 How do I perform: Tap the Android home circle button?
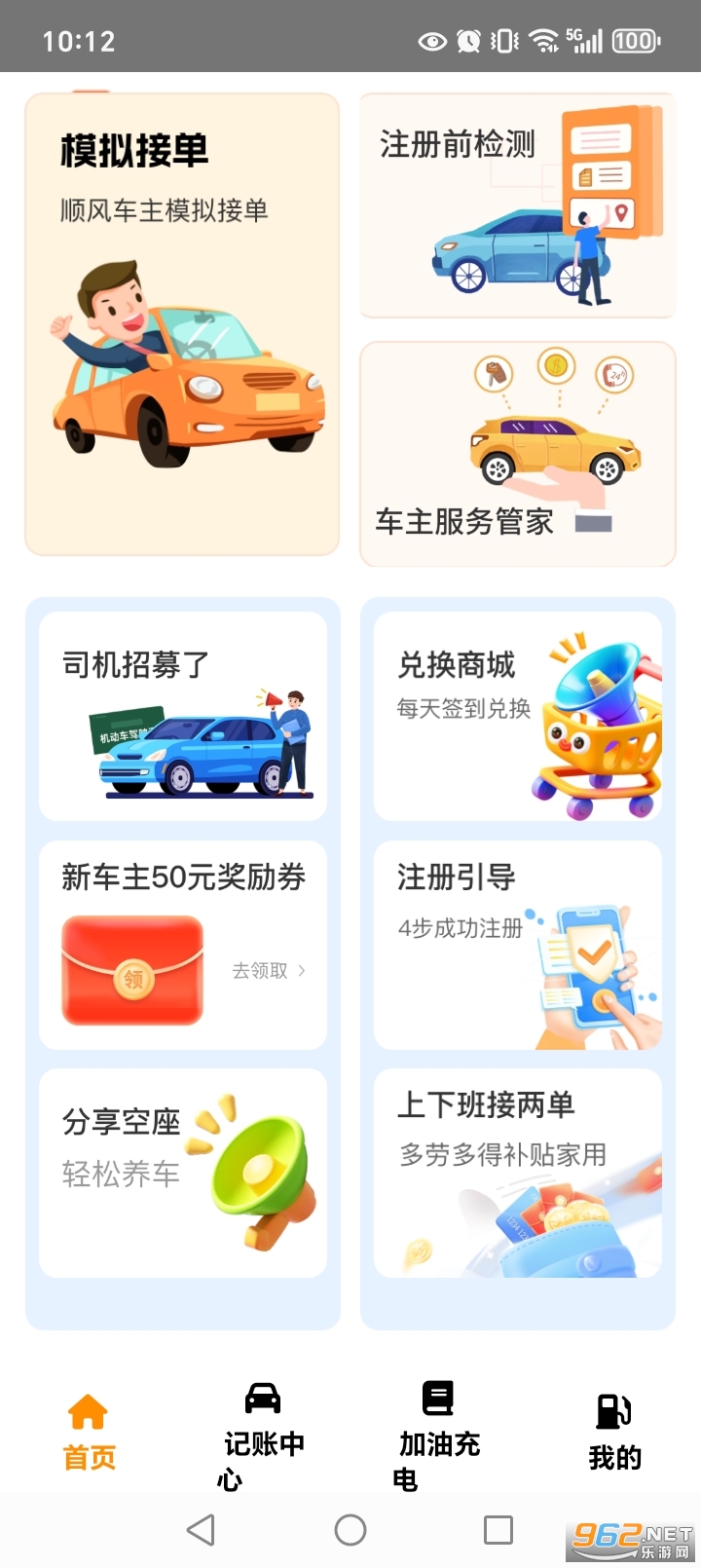pyautogui.click(x=350, y=1531)
